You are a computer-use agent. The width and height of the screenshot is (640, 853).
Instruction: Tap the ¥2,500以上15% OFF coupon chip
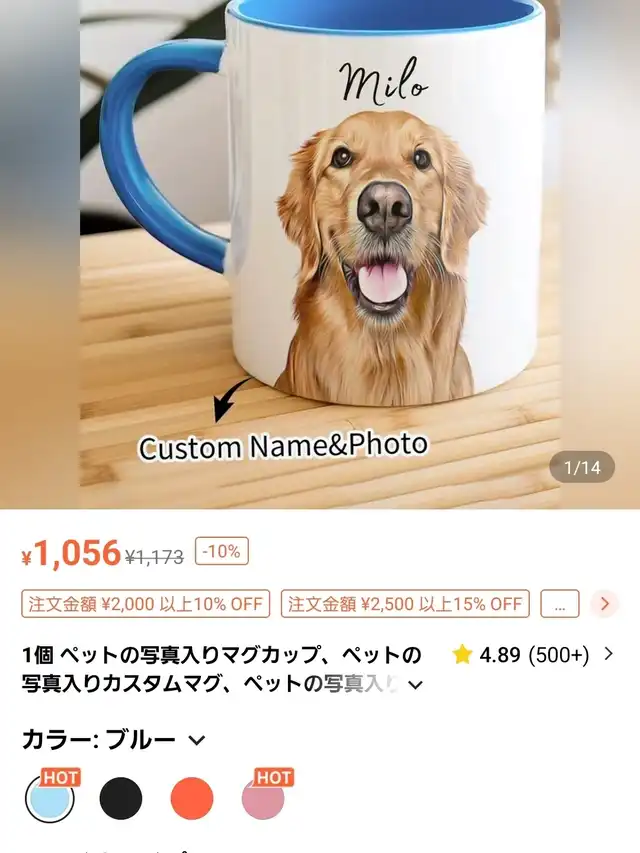(x=405, y=604)
